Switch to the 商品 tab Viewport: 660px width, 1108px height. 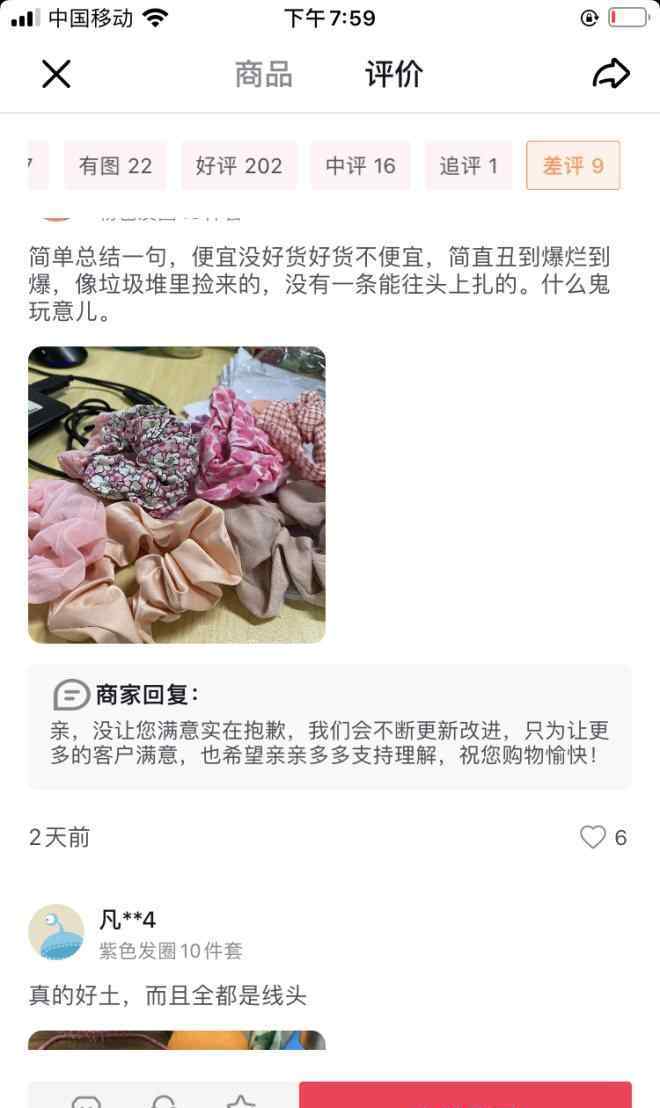tap(264, 74)
